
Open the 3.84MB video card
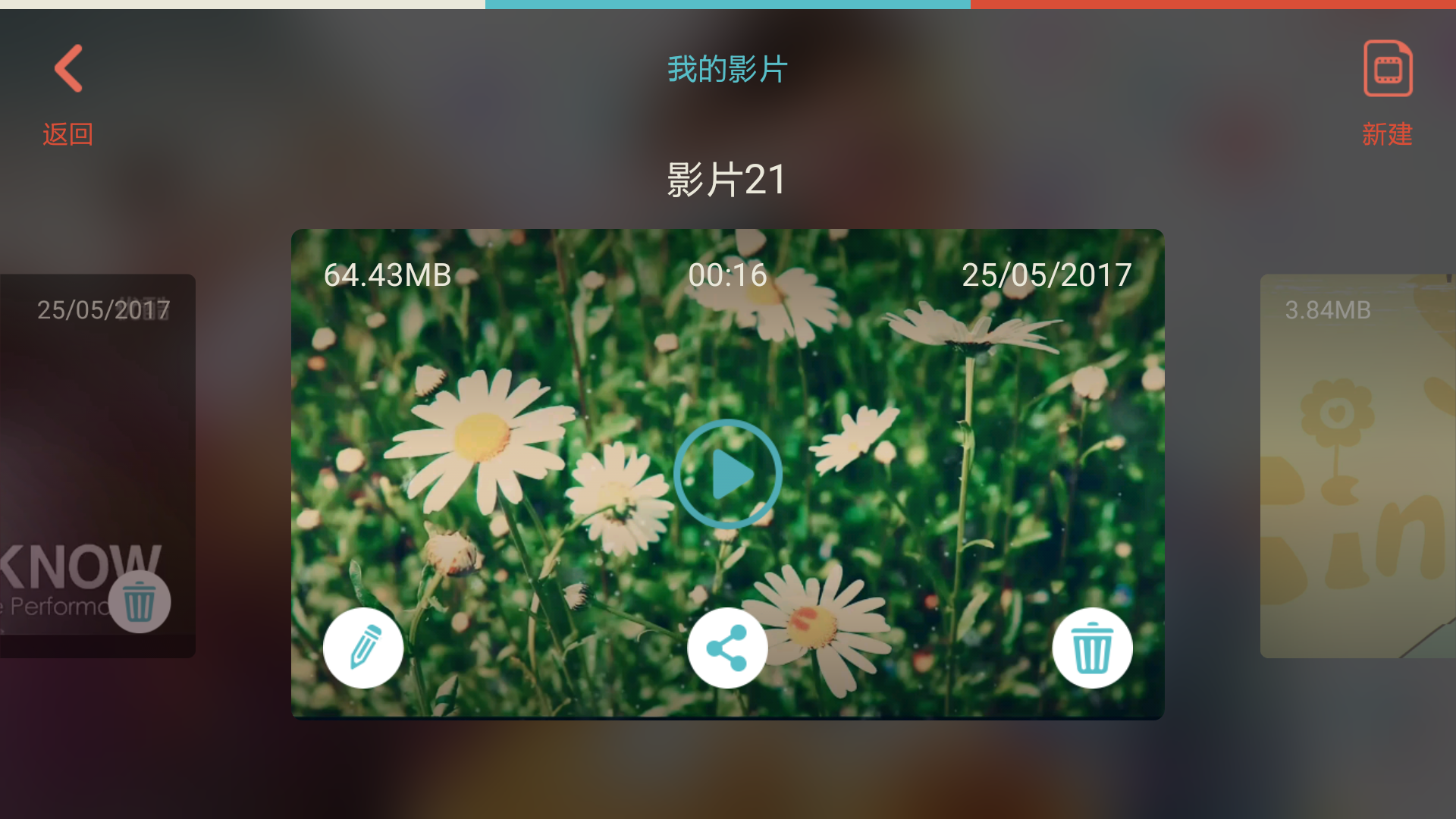tap(1357, 466)
